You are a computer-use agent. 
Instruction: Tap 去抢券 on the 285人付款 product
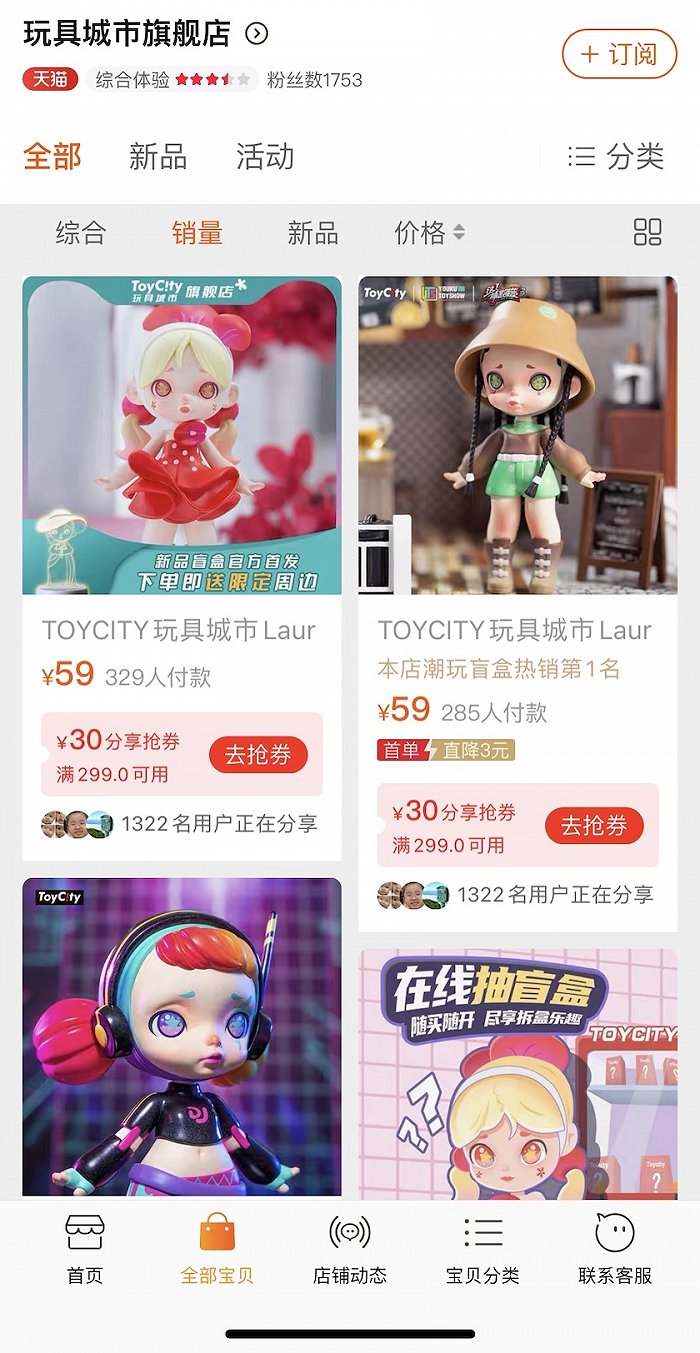point(594,826)
